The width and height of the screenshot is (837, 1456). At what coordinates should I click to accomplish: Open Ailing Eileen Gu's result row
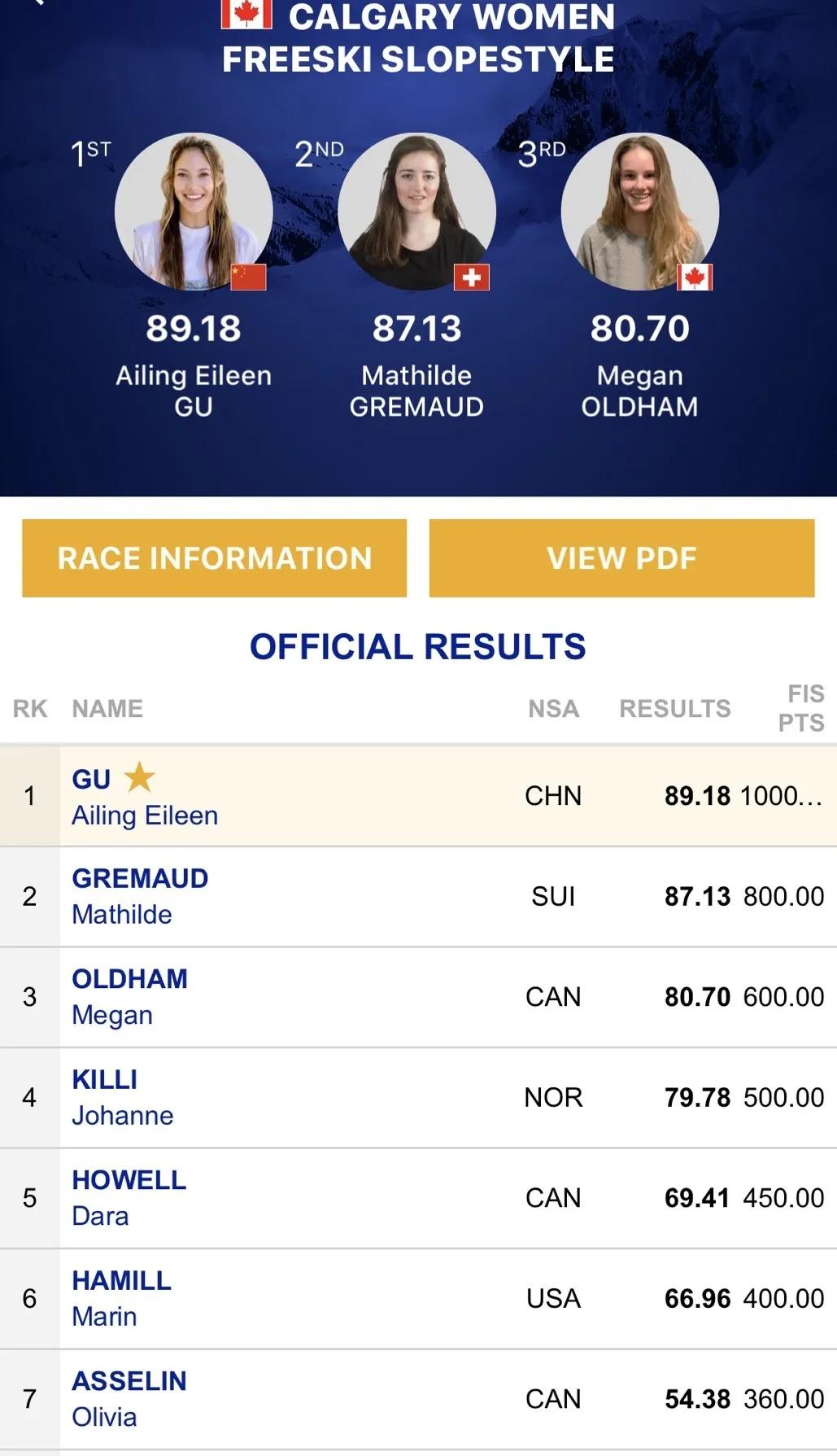[x=418, y=796]
